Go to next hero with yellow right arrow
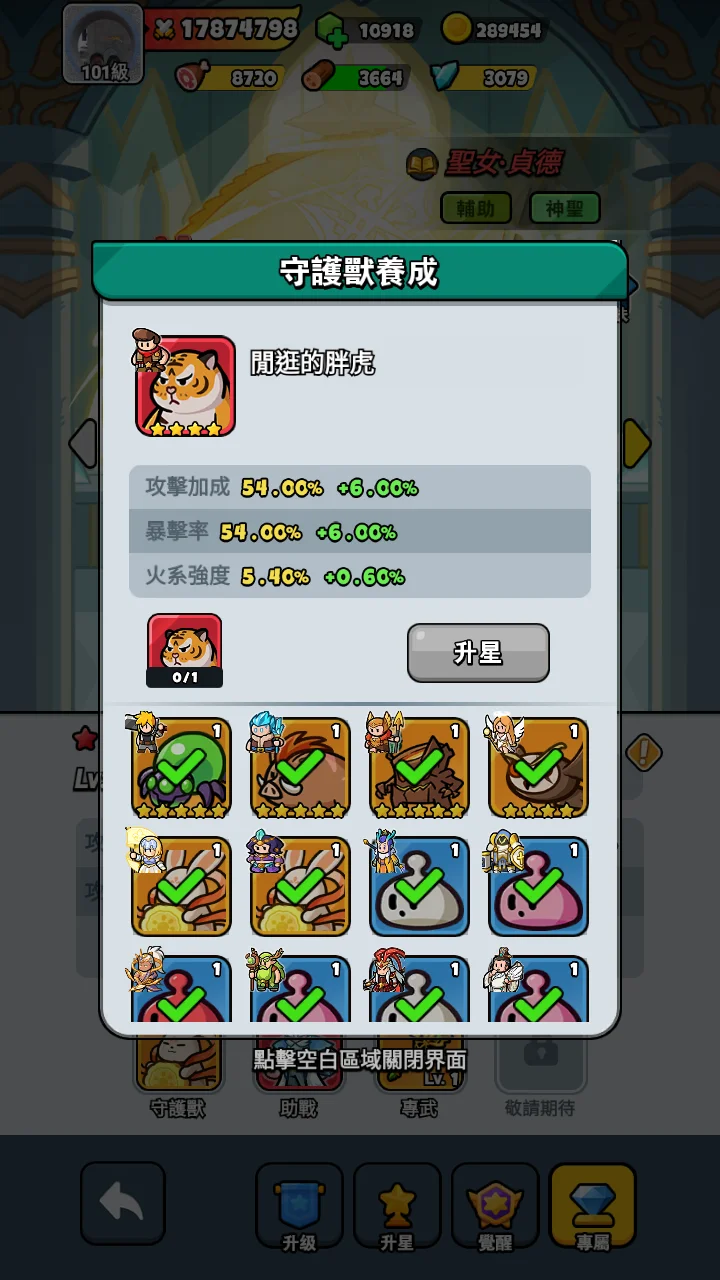The width and height of the screenshot is (720, 1280). 637,443
